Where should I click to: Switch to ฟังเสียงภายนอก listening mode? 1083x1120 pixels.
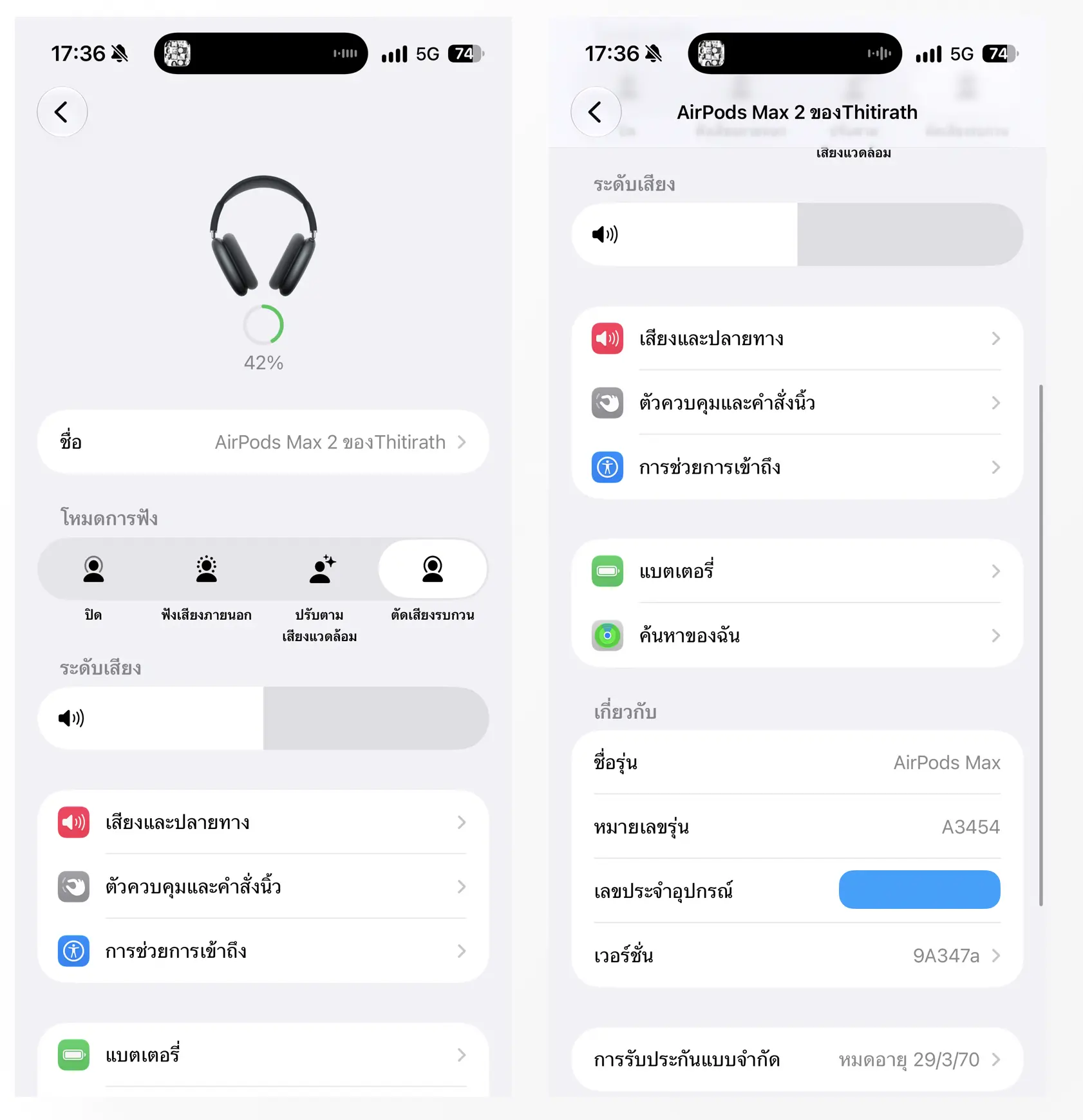(x=206, y=586)
